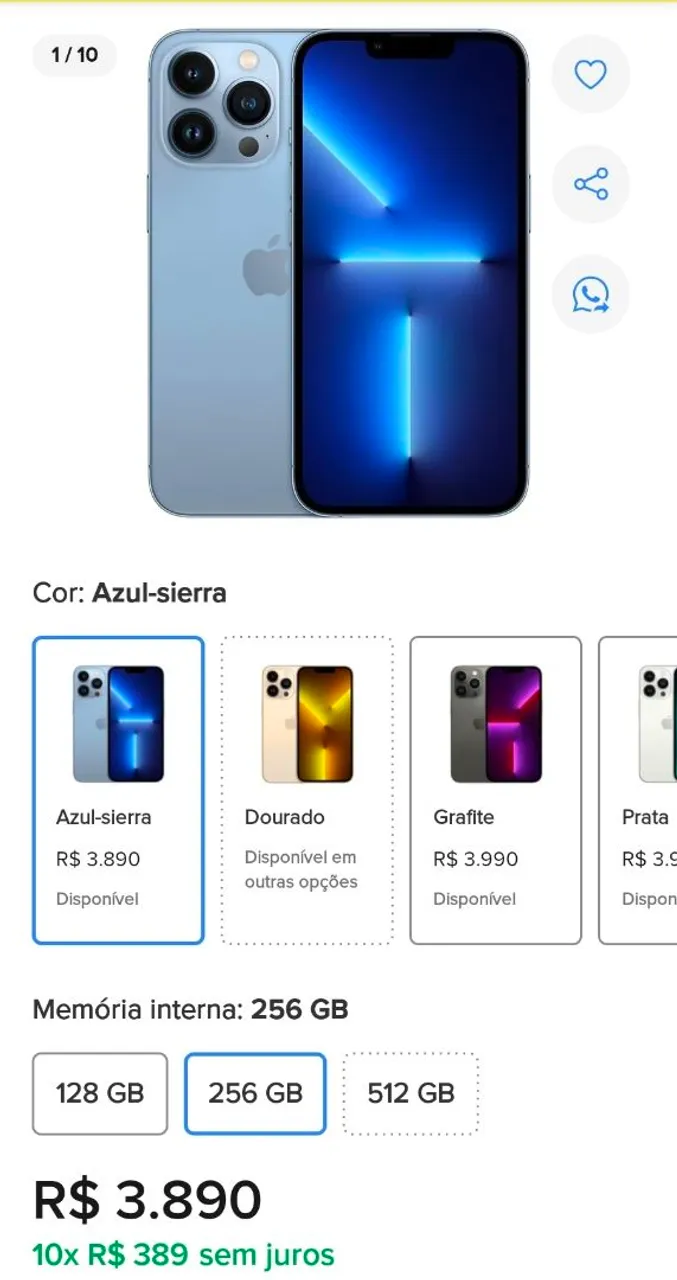677x1280 pixels.
Task: Share this product listing
Action: (590, 184)
